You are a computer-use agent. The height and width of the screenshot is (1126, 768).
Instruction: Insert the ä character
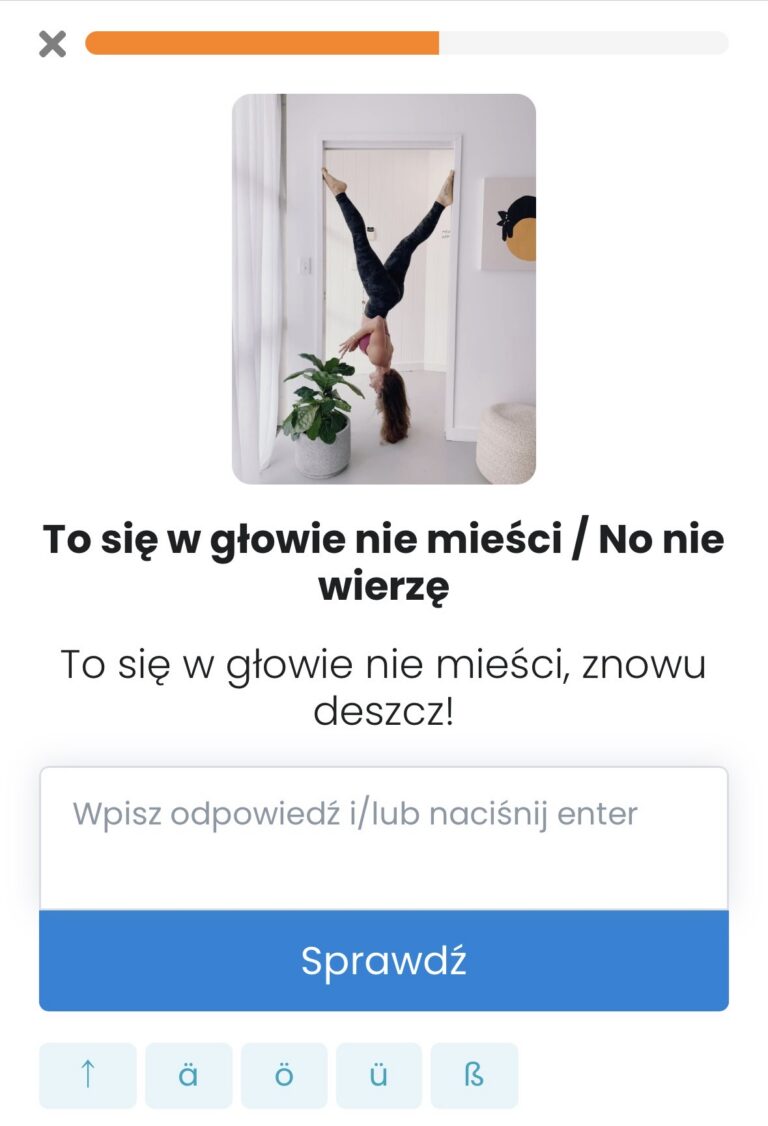(x=188, y=1076)
